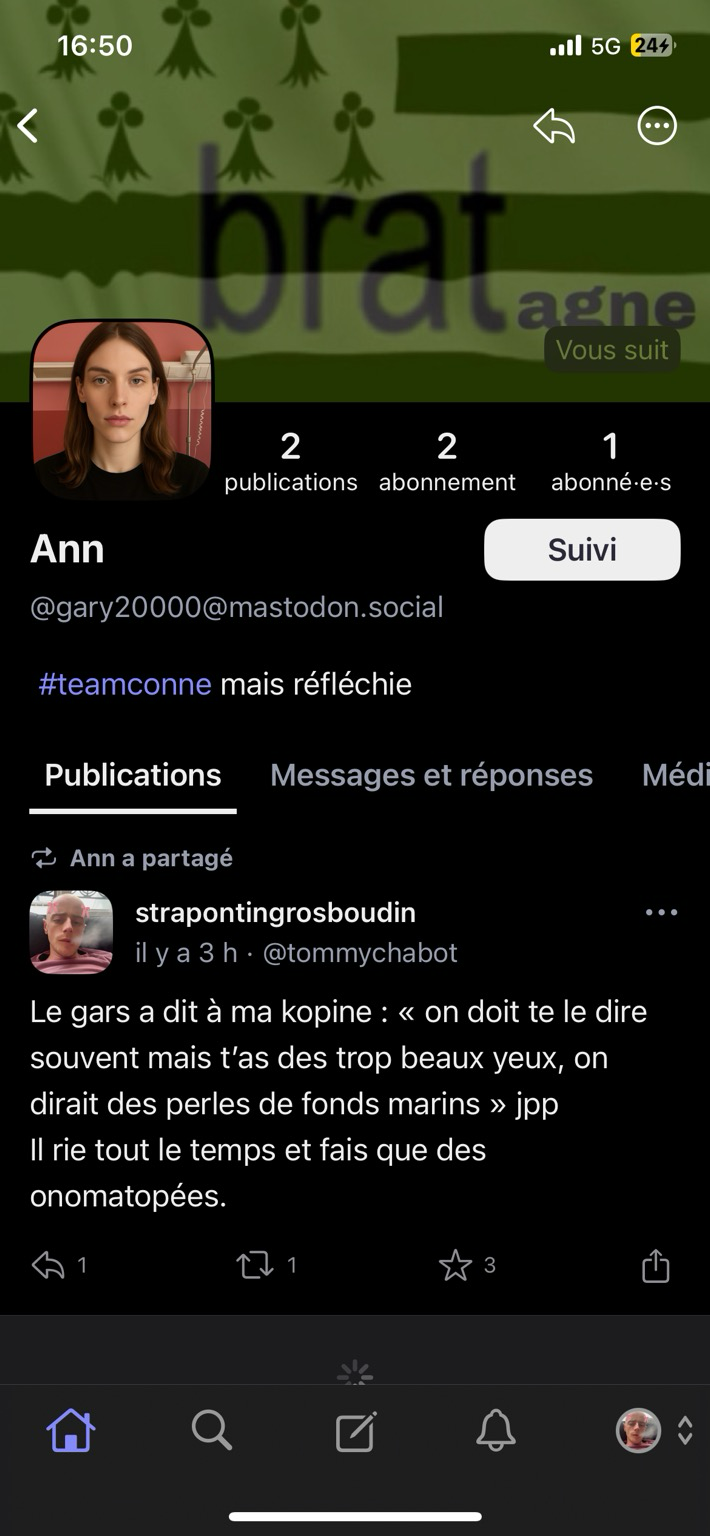This screenshot has height=1536, width=710.
Task: View Ann's 2 abonnement list
Action: pos(447,462)
